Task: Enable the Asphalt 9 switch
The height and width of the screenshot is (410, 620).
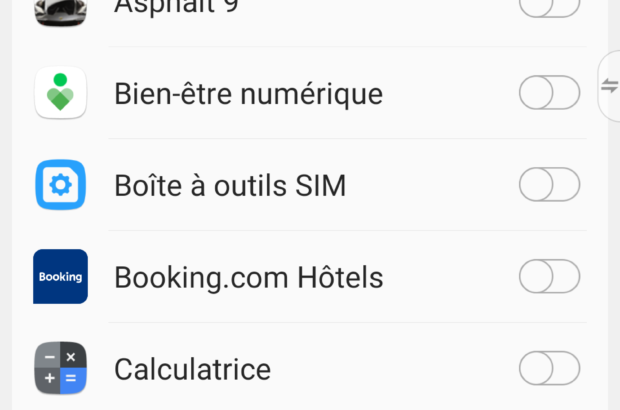Action: point(549,6)
